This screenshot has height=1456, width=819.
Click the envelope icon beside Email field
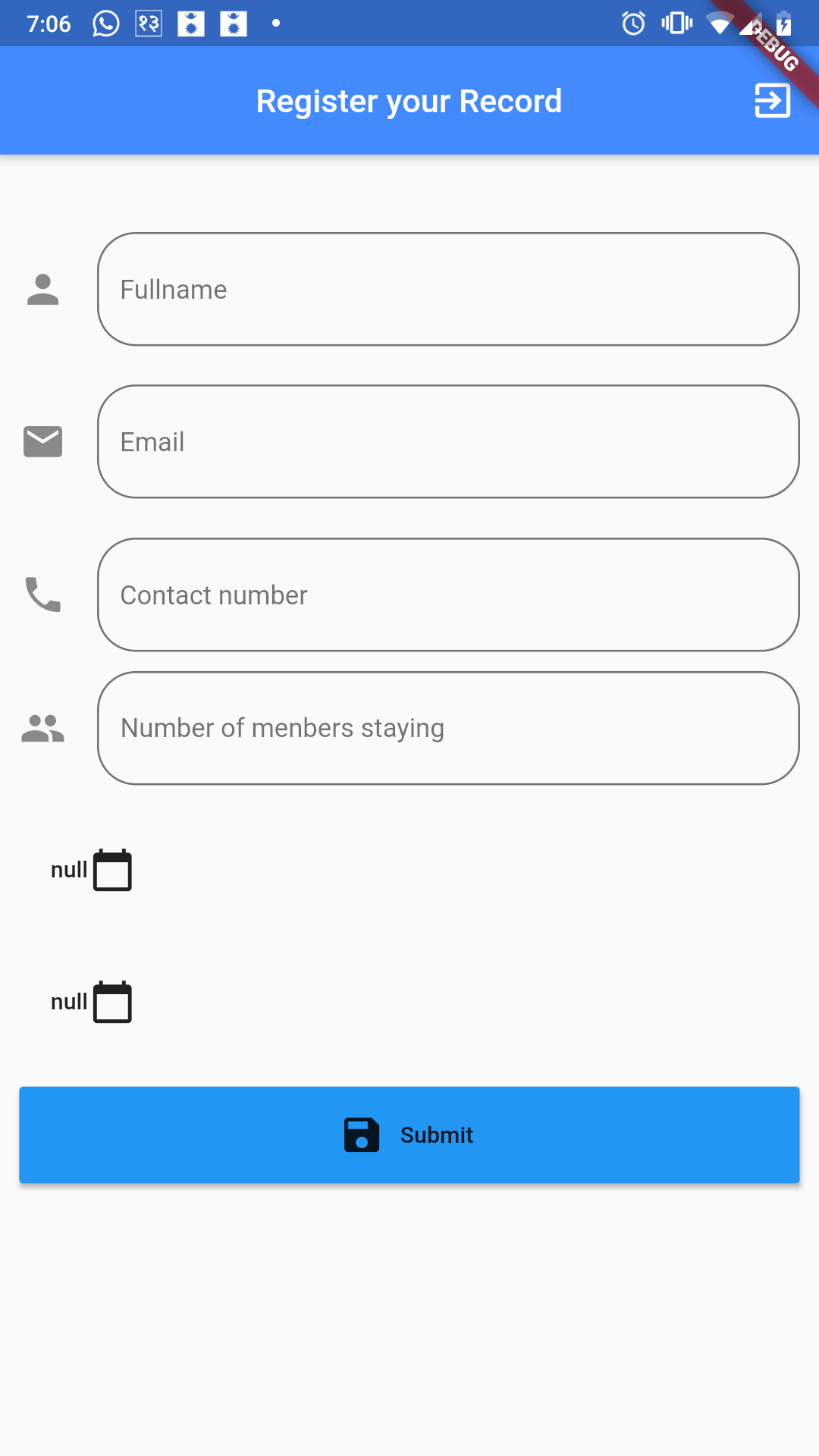click(x=42, y=441)
